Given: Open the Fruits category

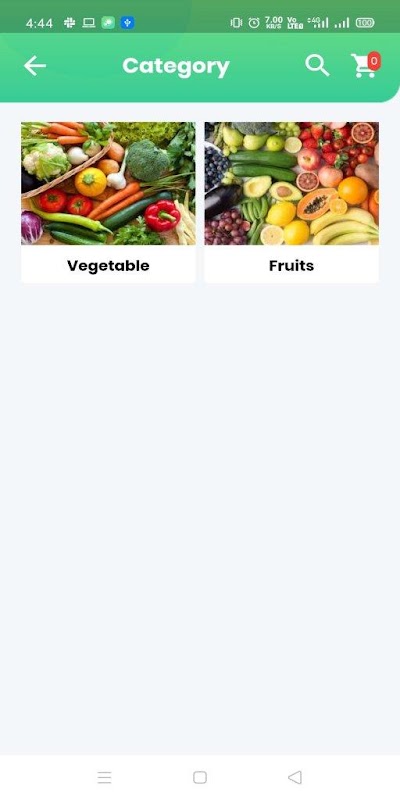Looking at the screenshot, I should [x=291, y=202].
